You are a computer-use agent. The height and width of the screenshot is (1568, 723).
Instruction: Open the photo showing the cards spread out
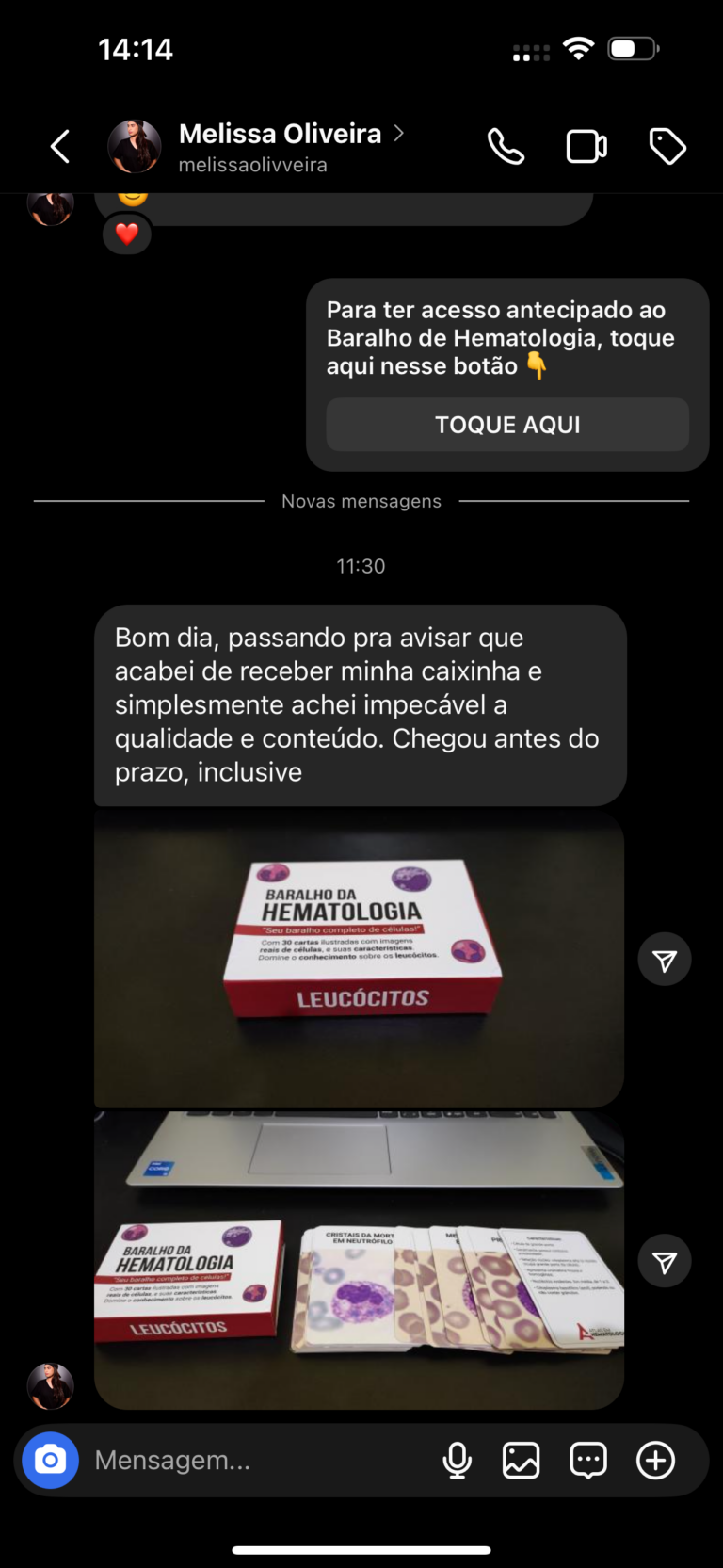coord(359,1260)
